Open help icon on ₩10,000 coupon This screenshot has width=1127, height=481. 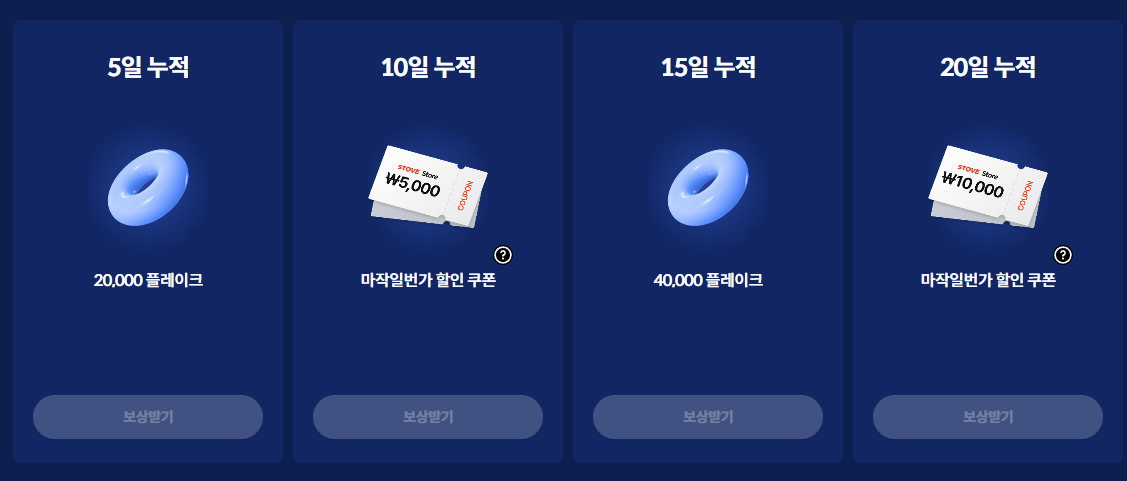click(x=1063, y=255)
